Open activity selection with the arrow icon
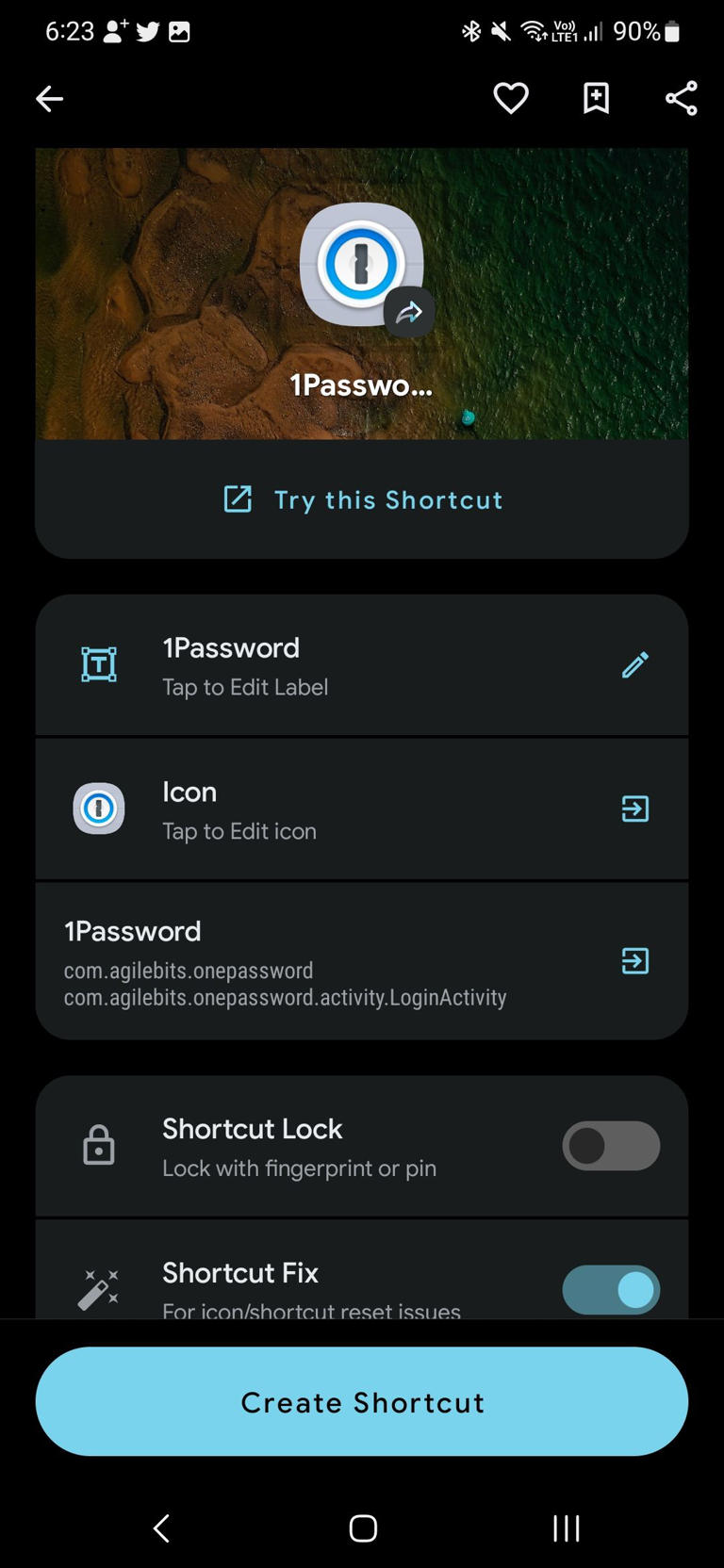 pos(634,962)
